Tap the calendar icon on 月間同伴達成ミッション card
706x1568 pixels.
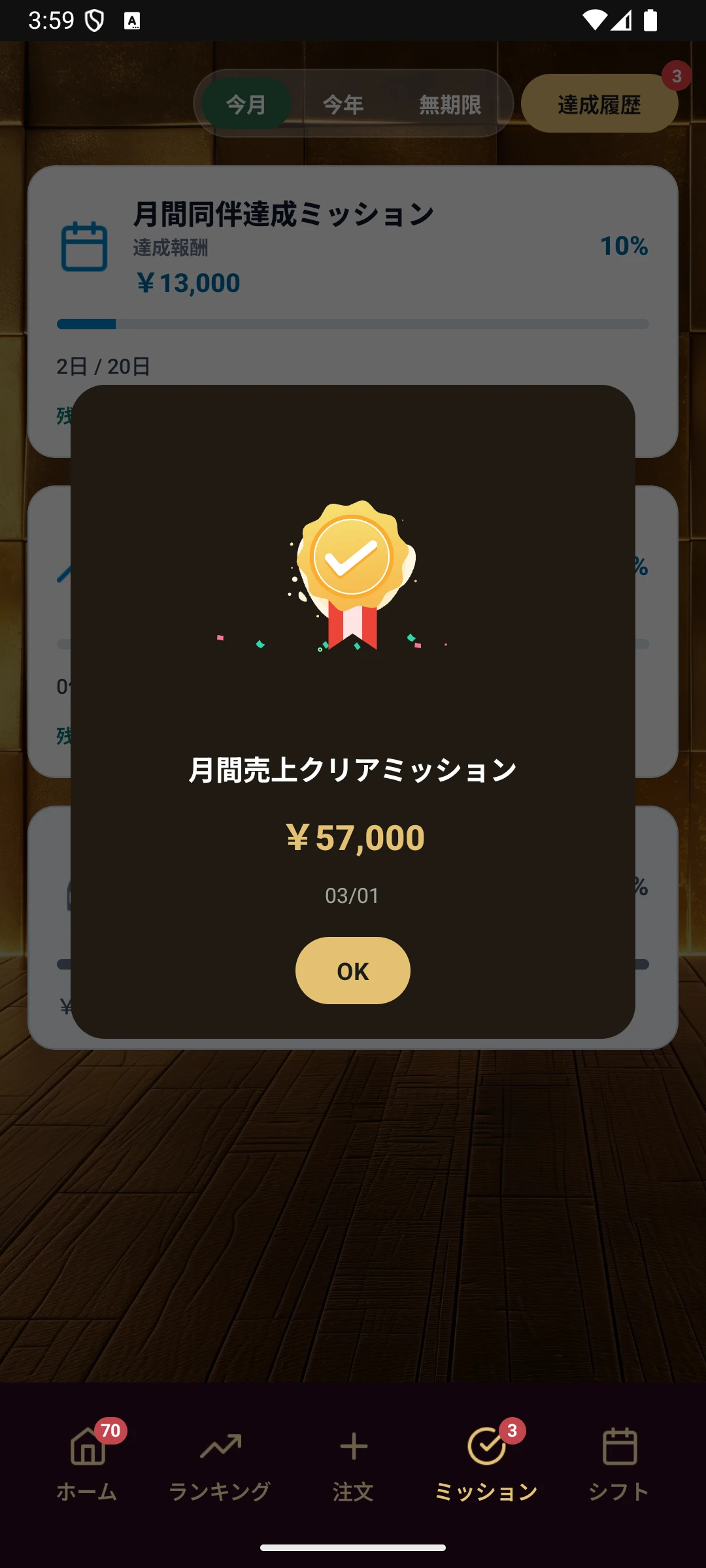click(x=84, y=247)
